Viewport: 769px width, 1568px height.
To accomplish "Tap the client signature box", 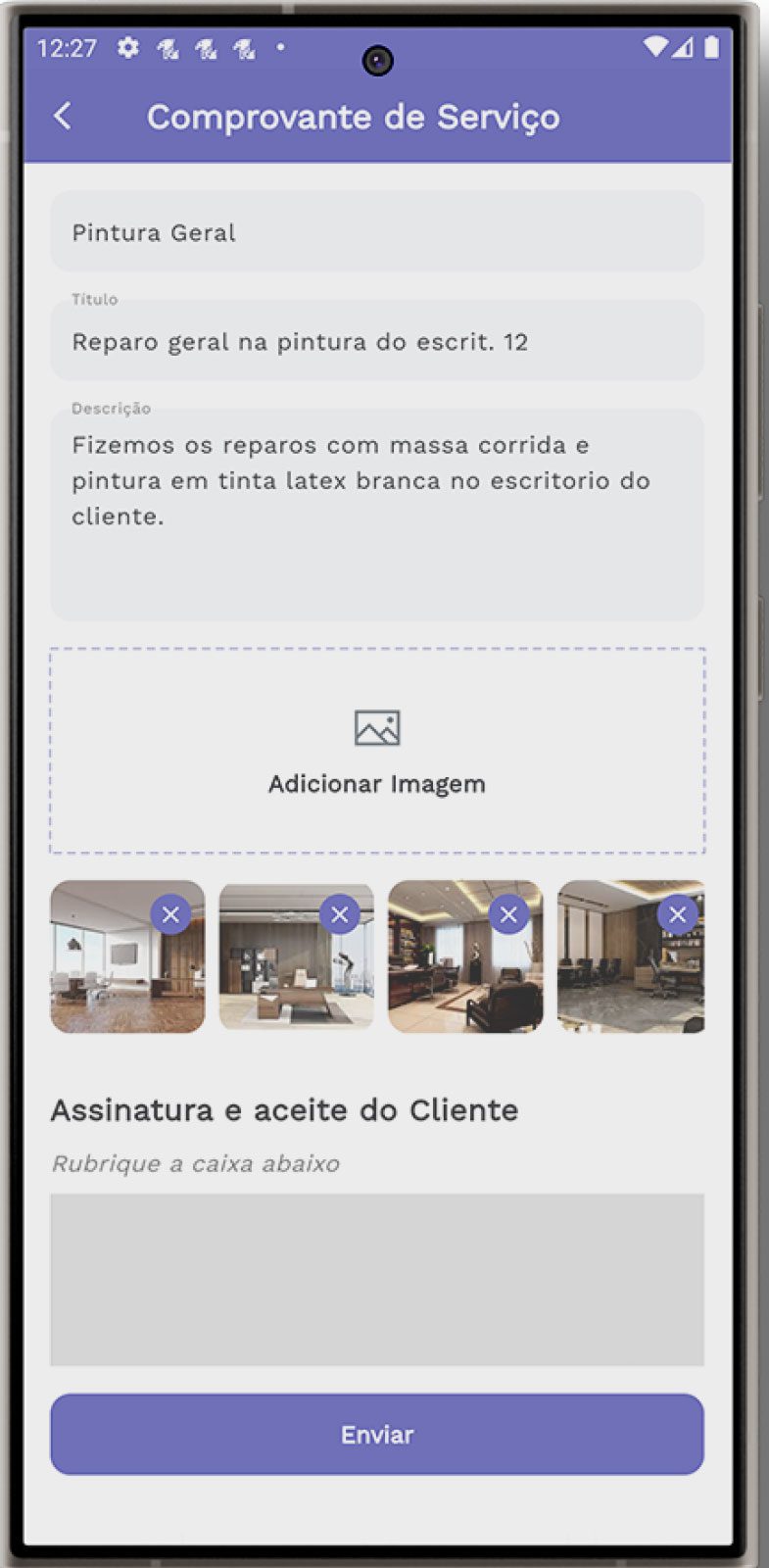I will tap(376, 1279).
